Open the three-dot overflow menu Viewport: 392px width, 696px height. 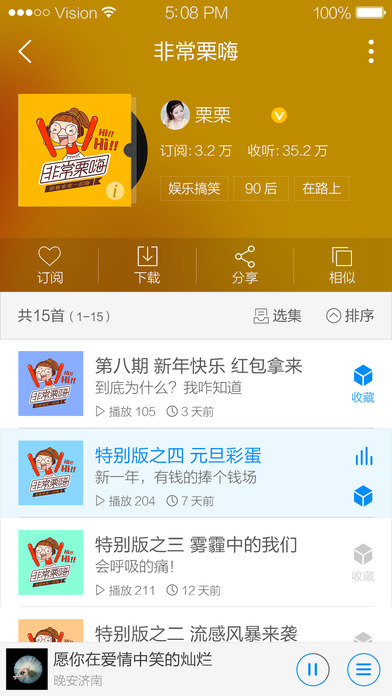[371, 51]
